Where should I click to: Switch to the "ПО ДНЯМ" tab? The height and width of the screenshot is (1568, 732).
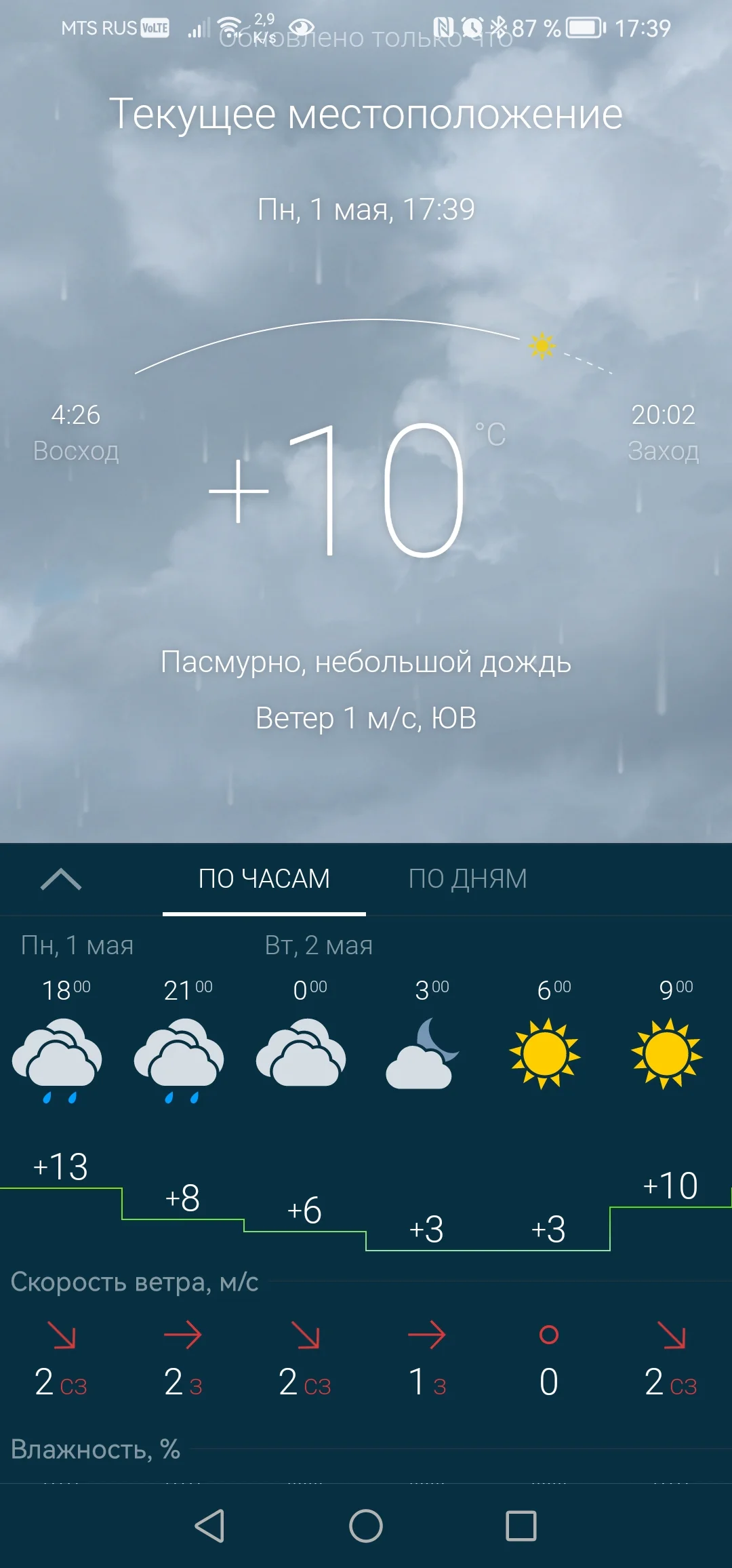468,878
